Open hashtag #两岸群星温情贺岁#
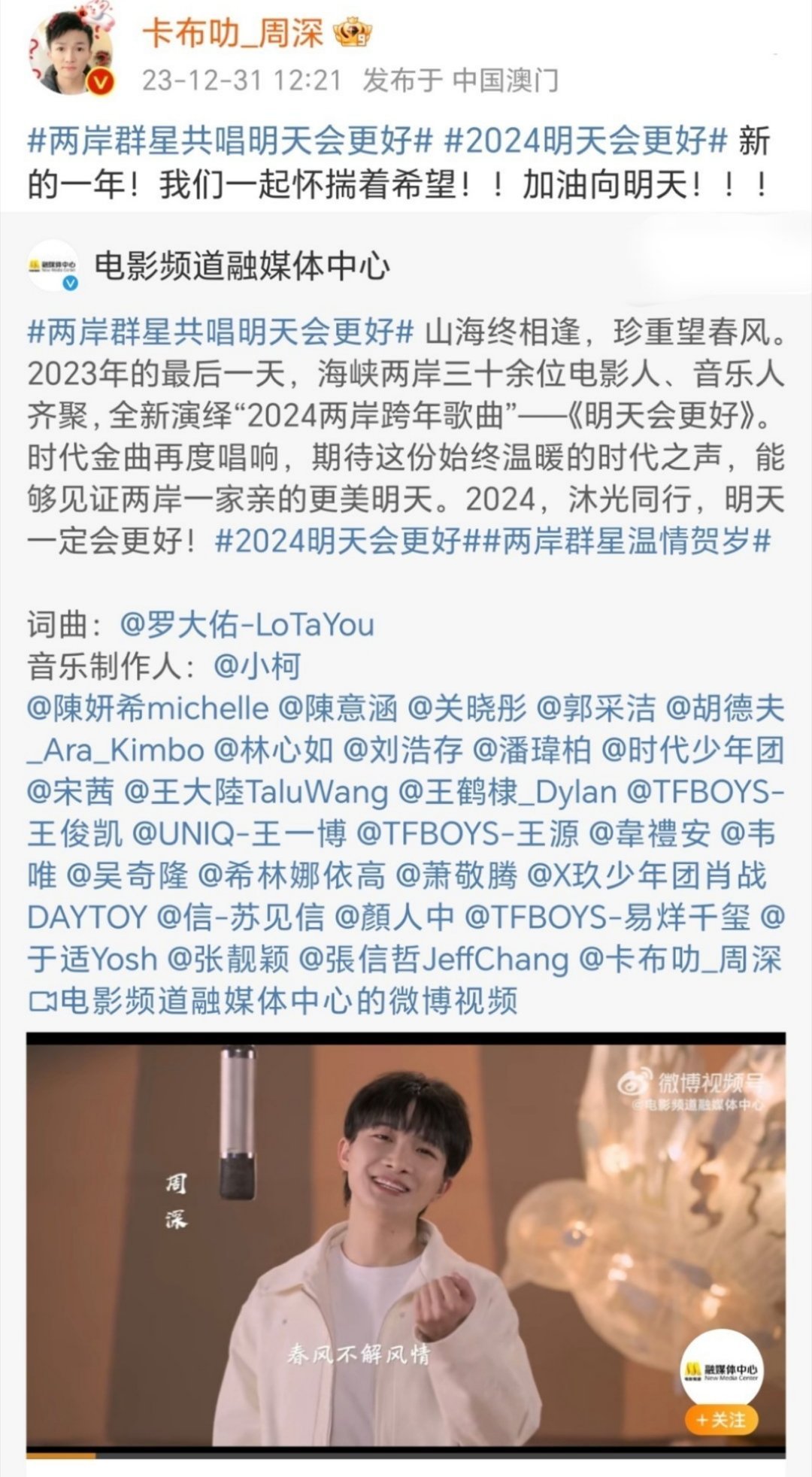The height and width of the screenshot is (1477, 812). pos(627,540)
